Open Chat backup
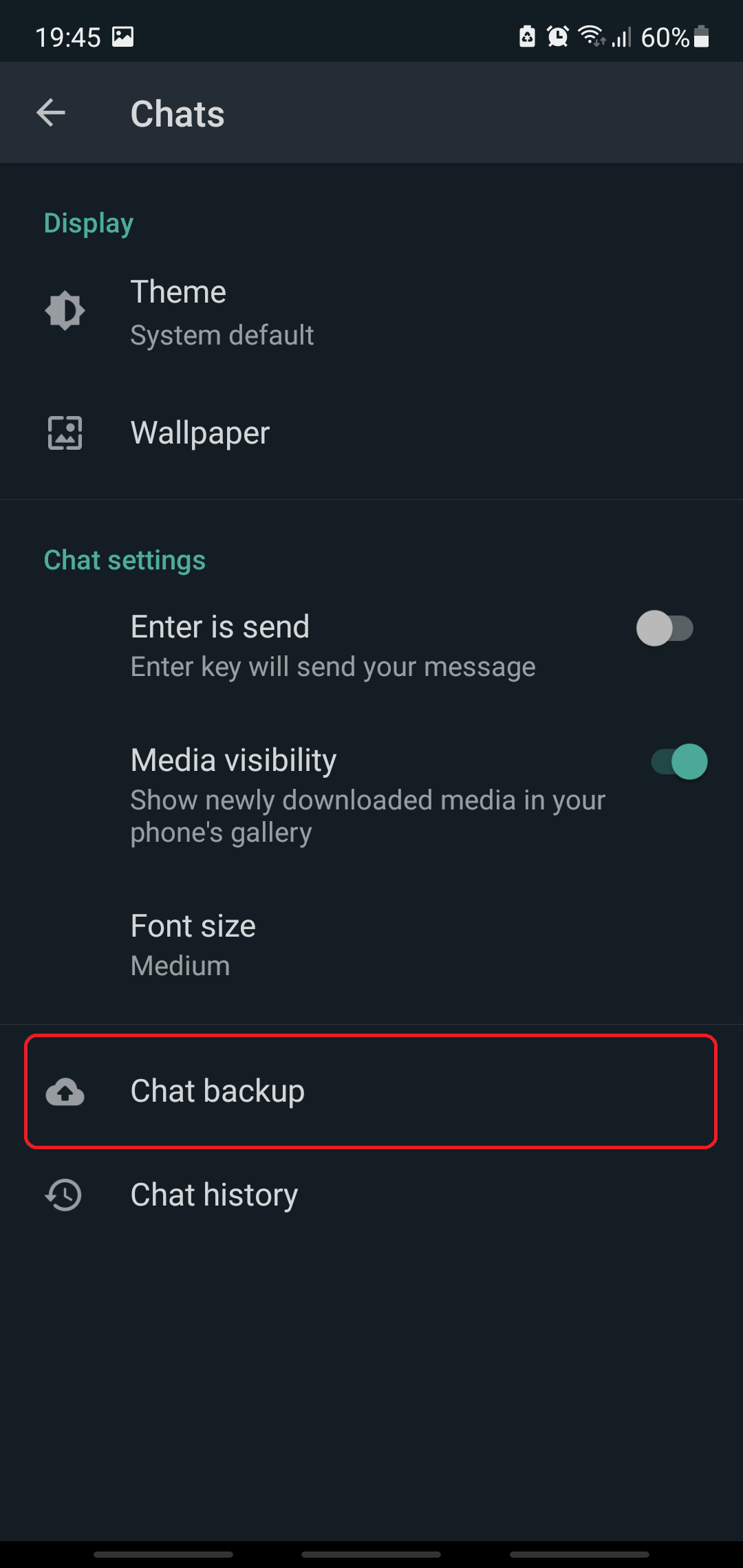 217,1091
